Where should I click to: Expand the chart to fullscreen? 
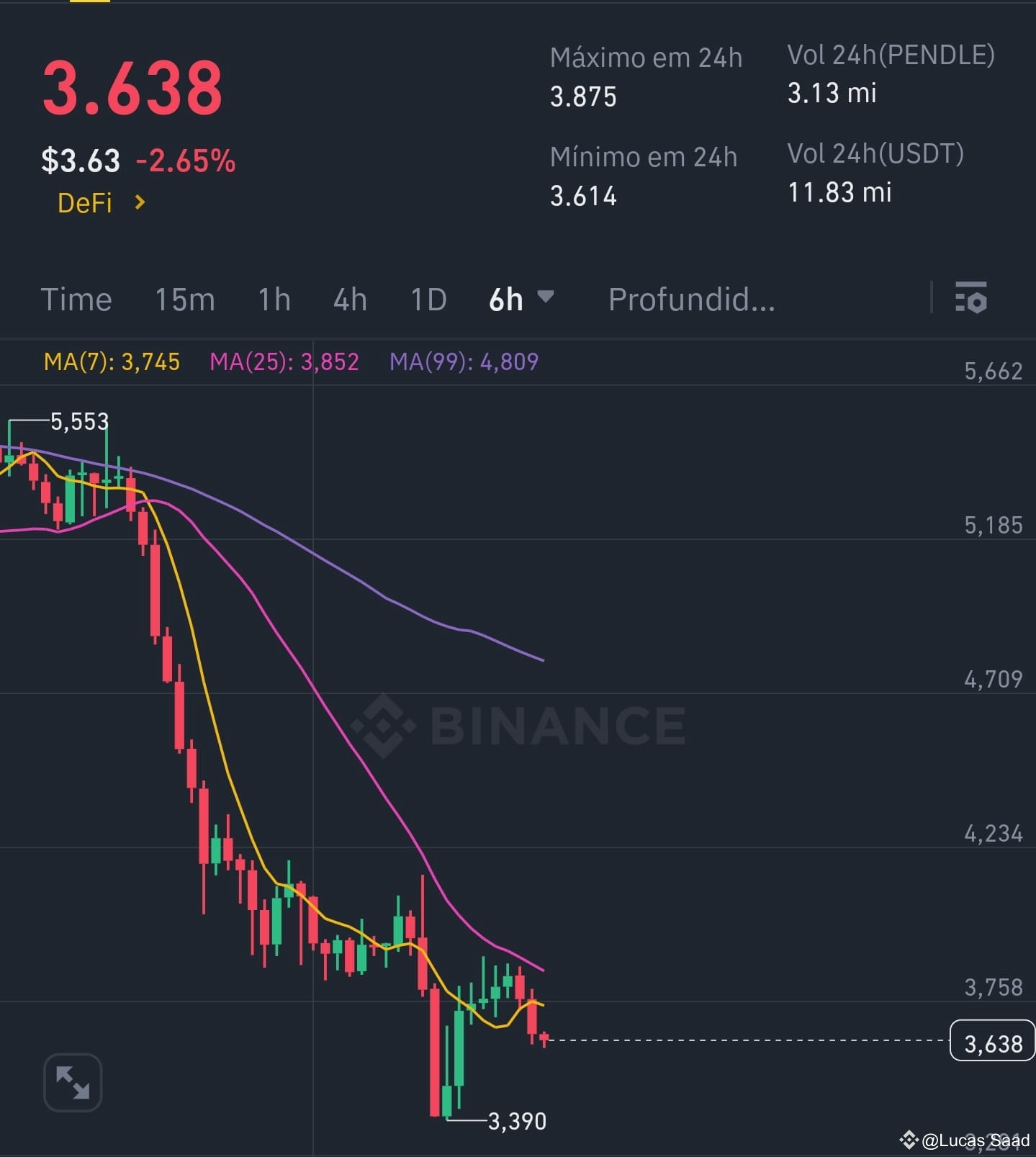coord(72,1082)
